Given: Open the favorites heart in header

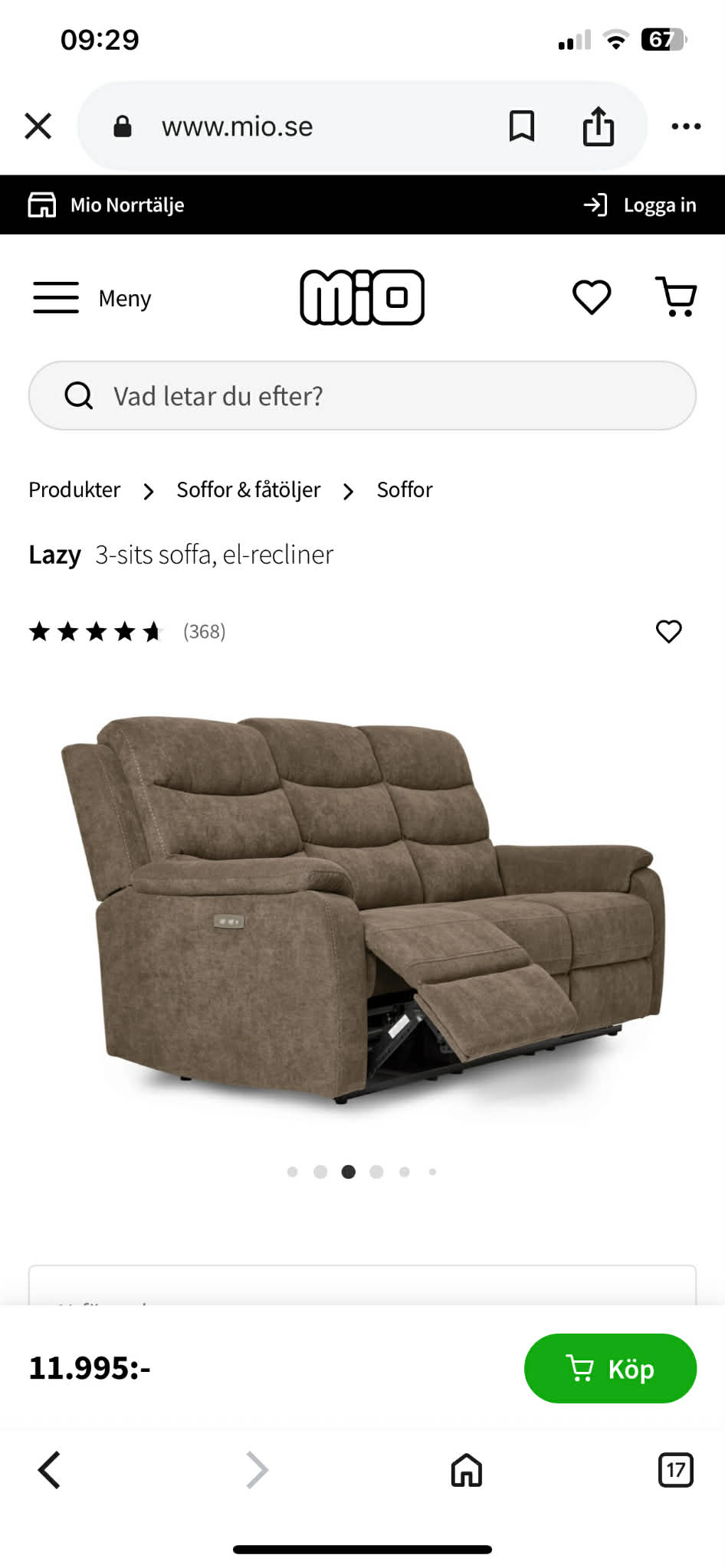Looking at the screenshot, I should click(592, 297).
